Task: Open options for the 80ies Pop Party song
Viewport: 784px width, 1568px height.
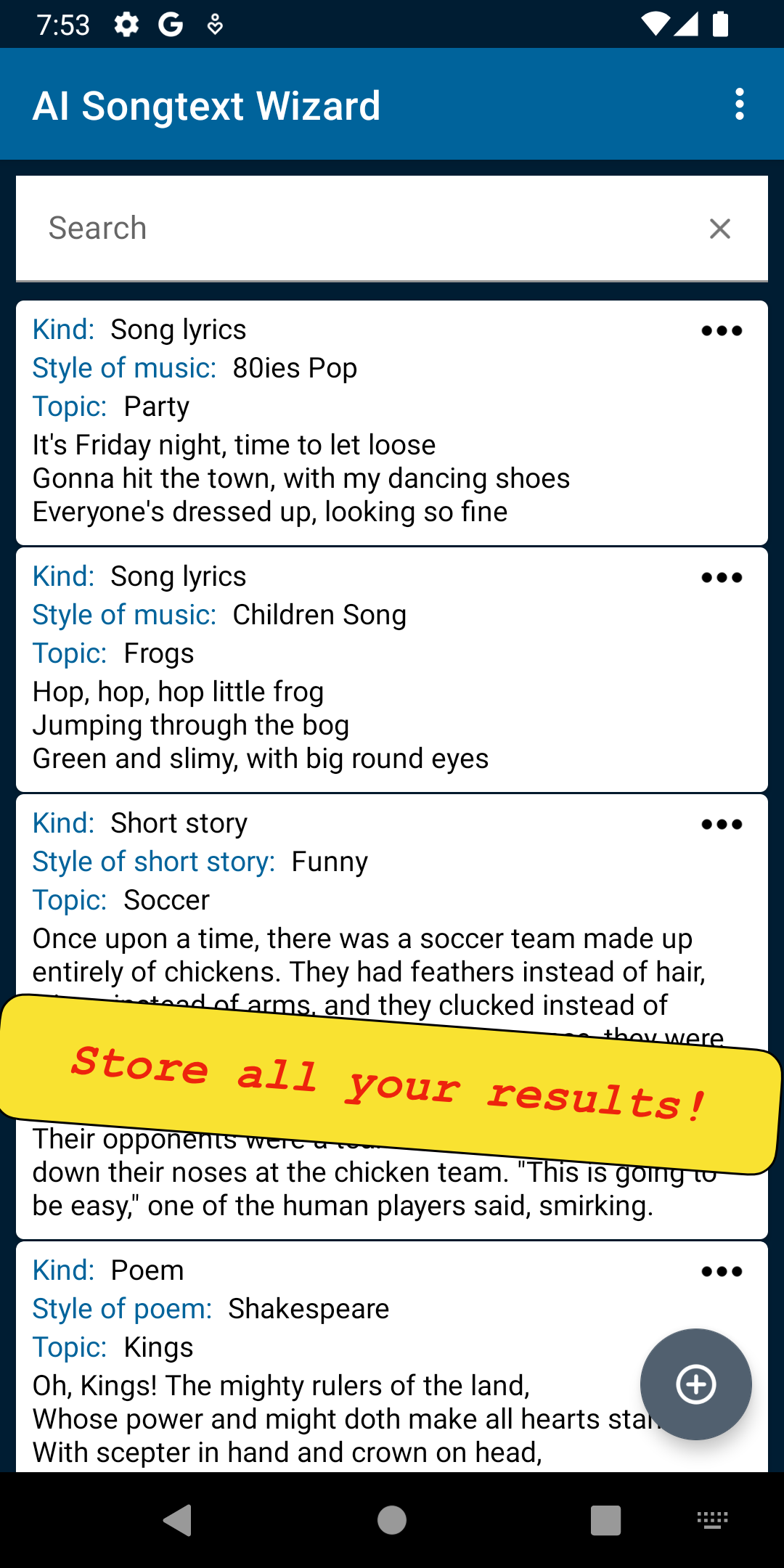Action: coord(722,331)
